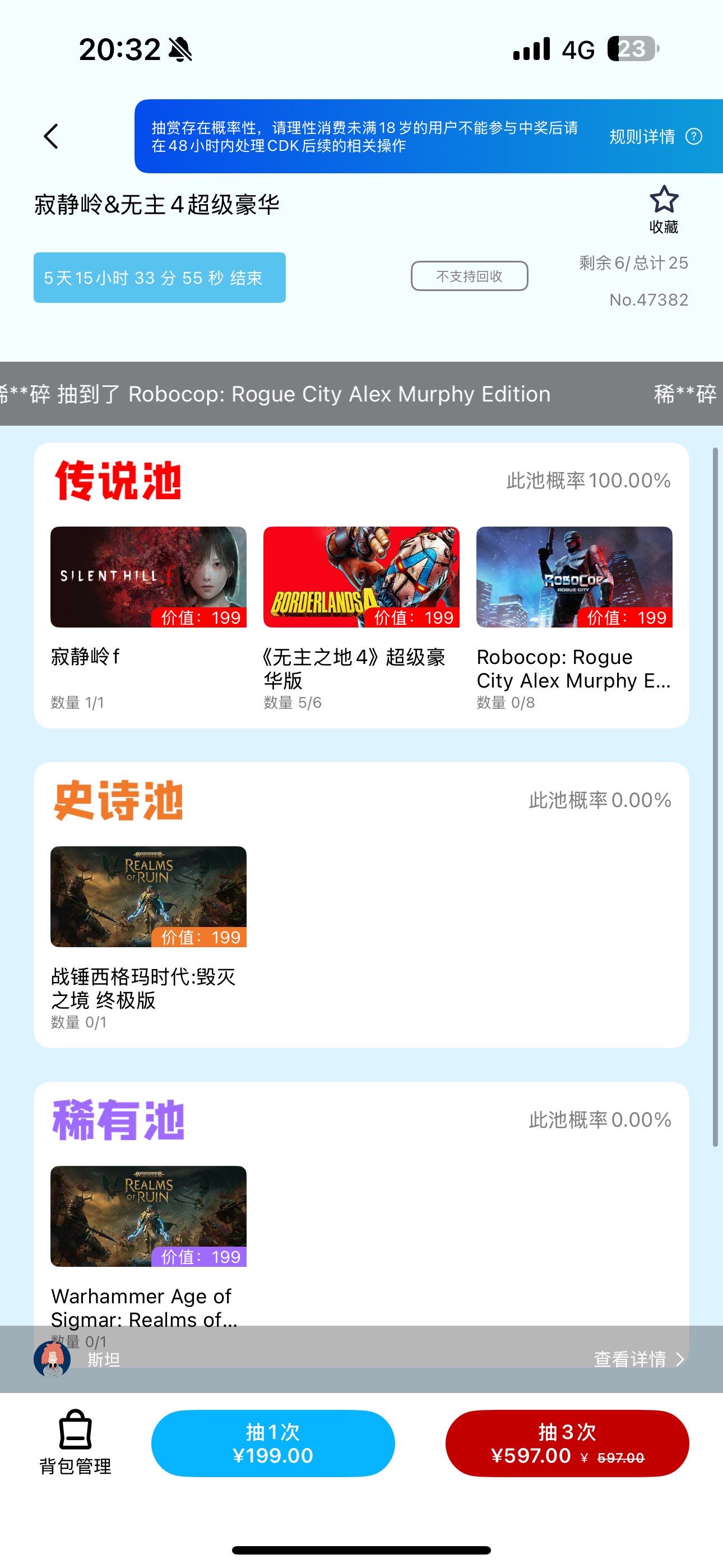723x1568 pixels.
Task: Draw once with 抽1次 ¥199.00
Action: (272, 1443)
